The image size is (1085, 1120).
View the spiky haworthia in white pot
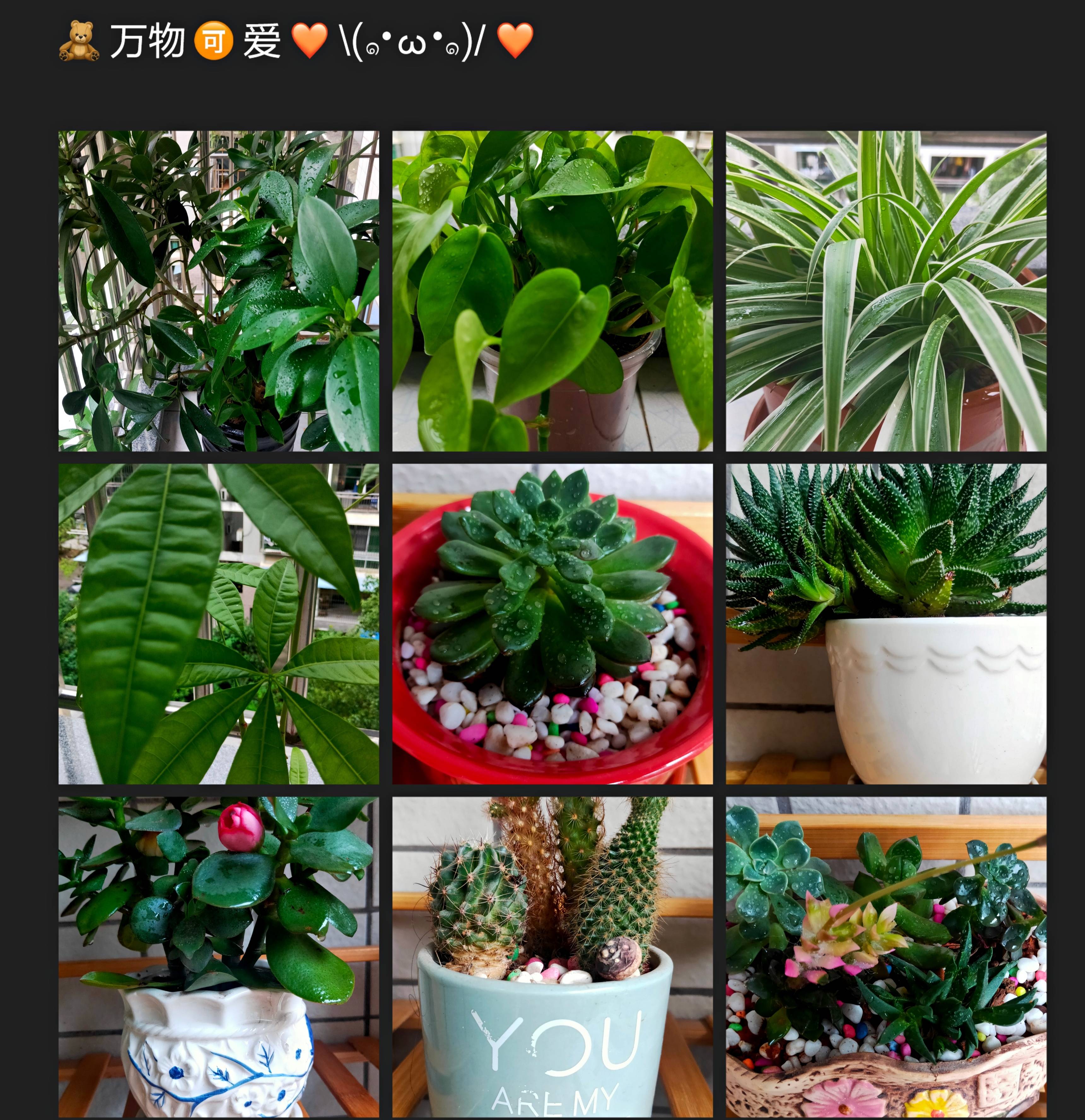886,624
